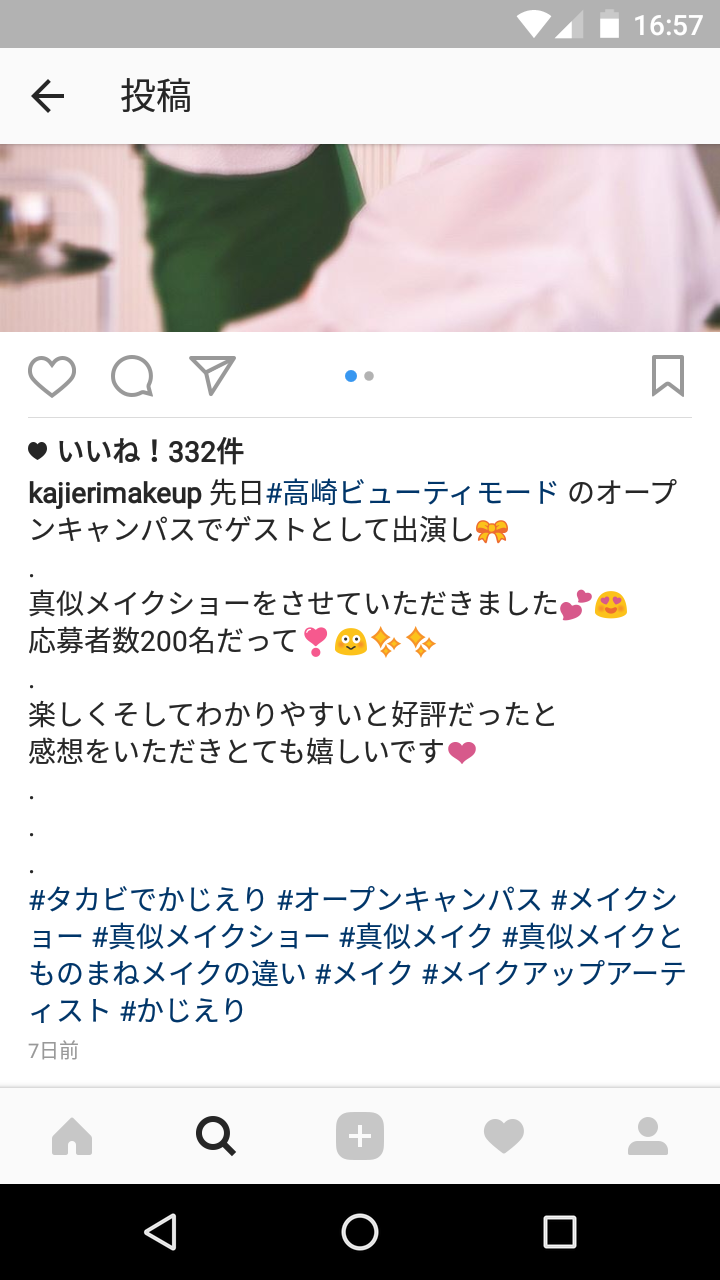The image size is (720, 1280).
Task: Bookmark this post
Action: coord(668,376)
